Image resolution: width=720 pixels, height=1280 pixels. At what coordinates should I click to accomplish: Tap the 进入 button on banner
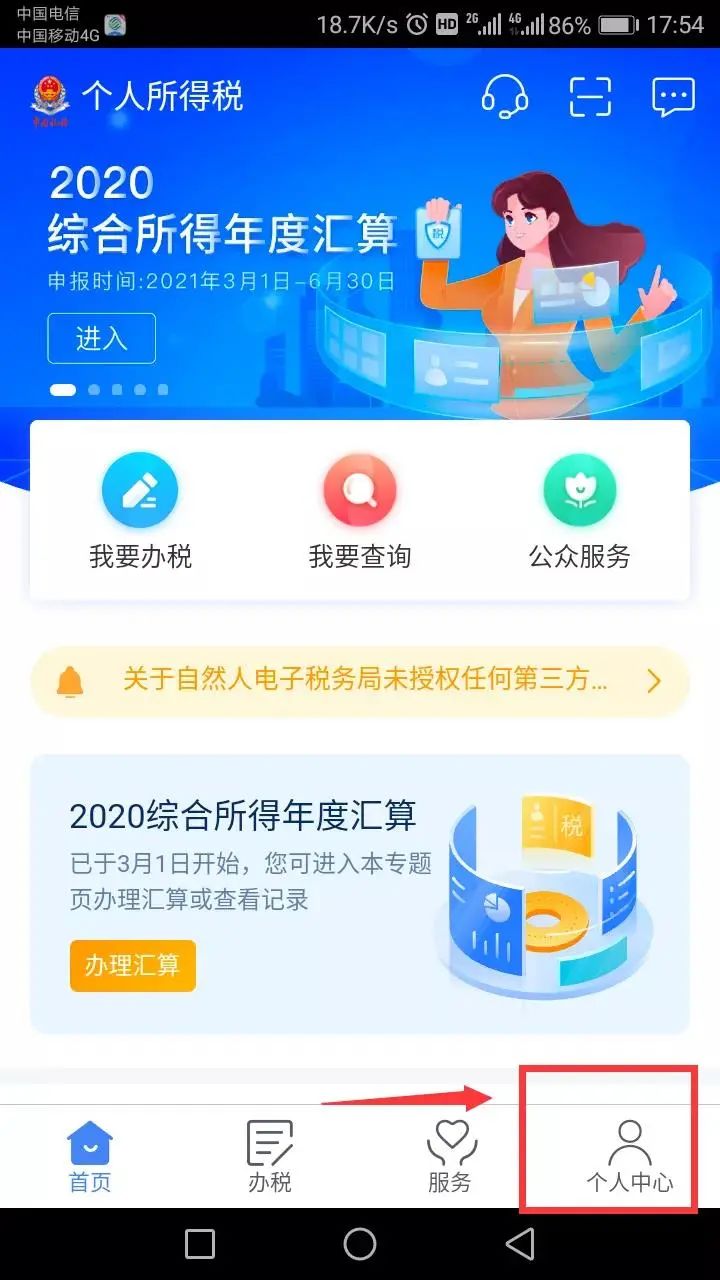click(x=101, y=338)
